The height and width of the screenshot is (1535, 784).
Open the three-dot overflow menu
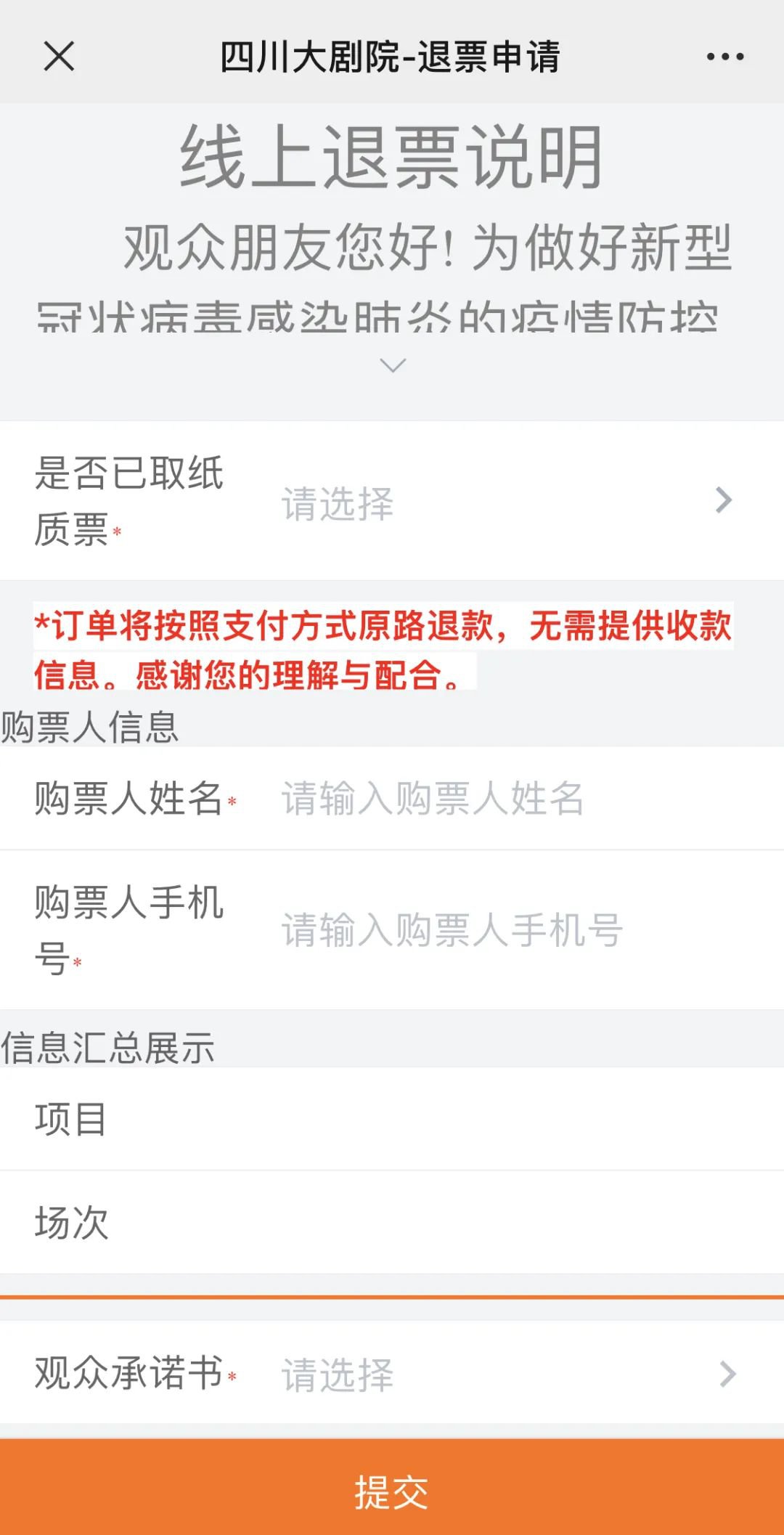pyautogui.click(x=724, y=57)
